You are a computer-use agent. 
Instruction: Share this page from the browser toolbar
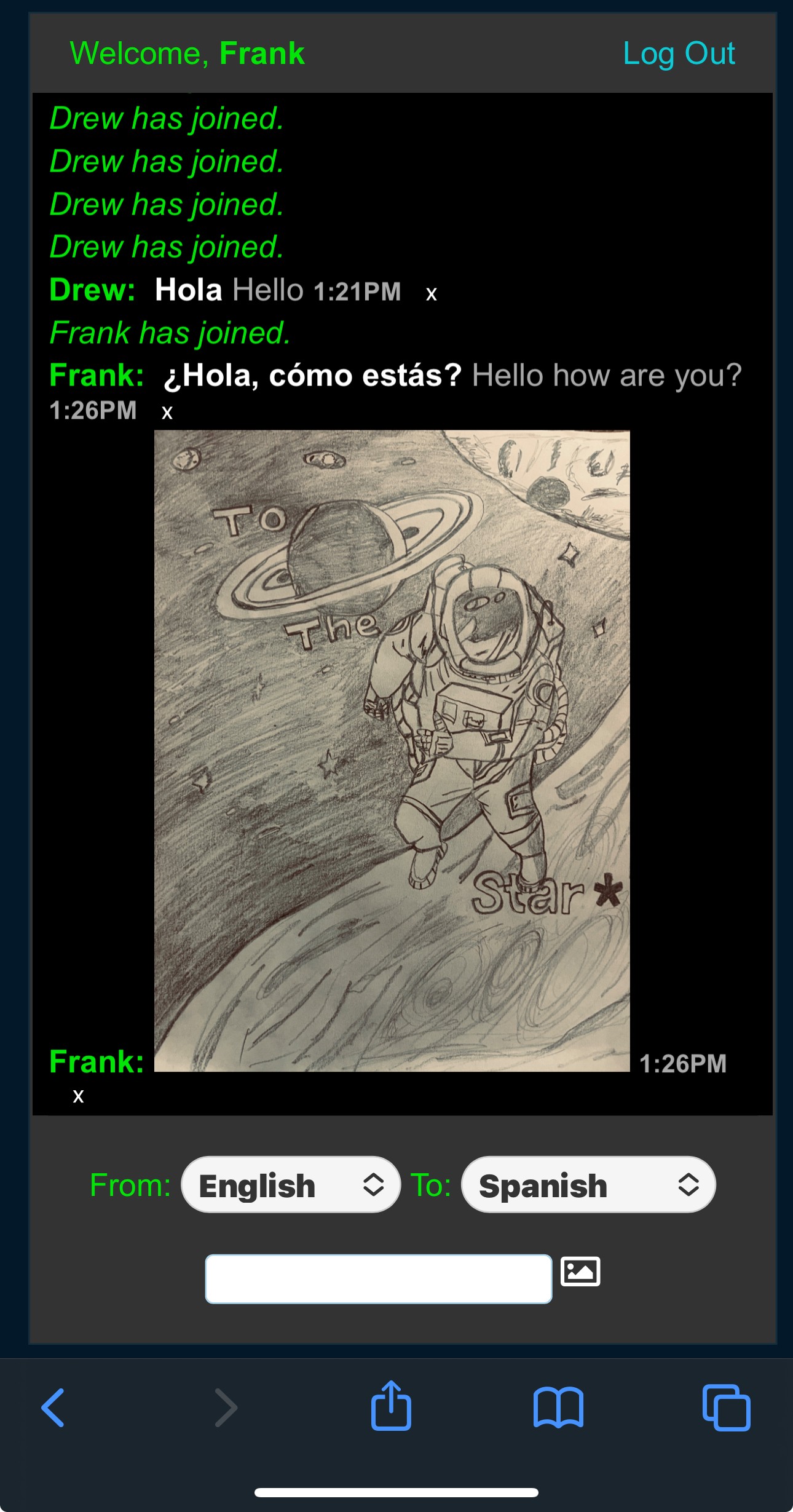coord(391,1406)
